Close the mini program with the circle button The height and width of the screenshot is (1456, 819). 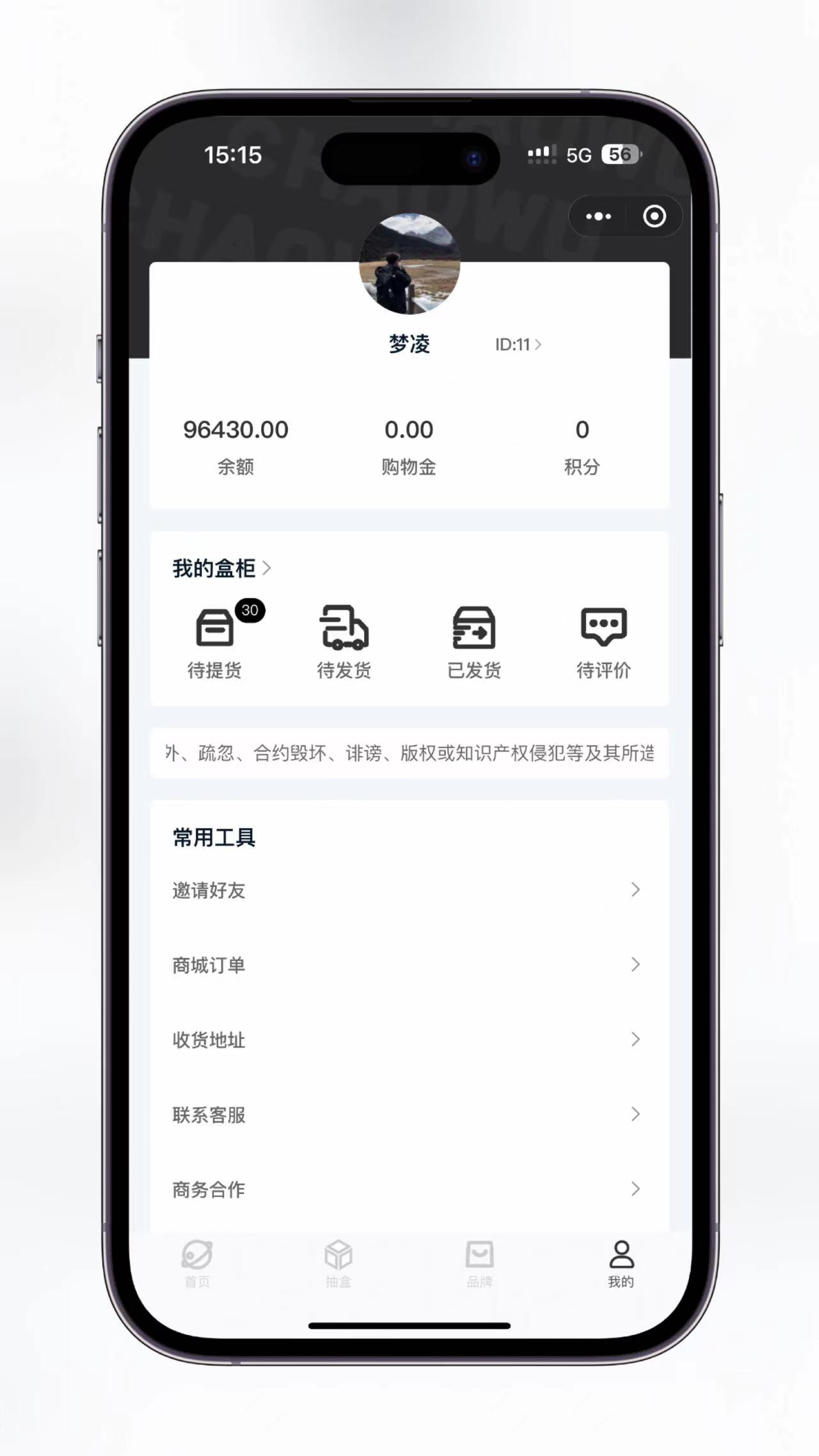[x=654, y=216]
